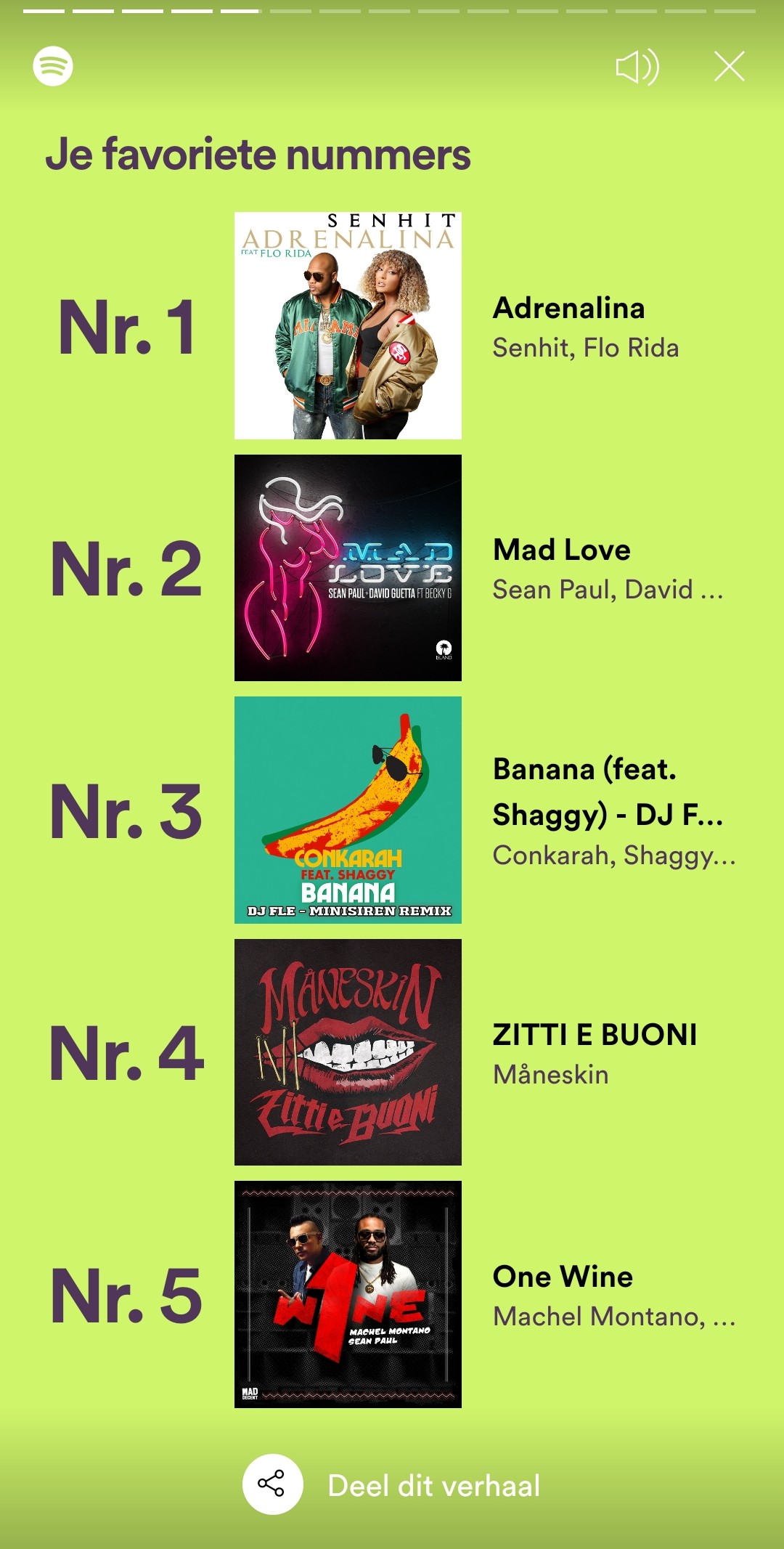Tap 'Deel dit verhaal' share button

(392, 1485)
